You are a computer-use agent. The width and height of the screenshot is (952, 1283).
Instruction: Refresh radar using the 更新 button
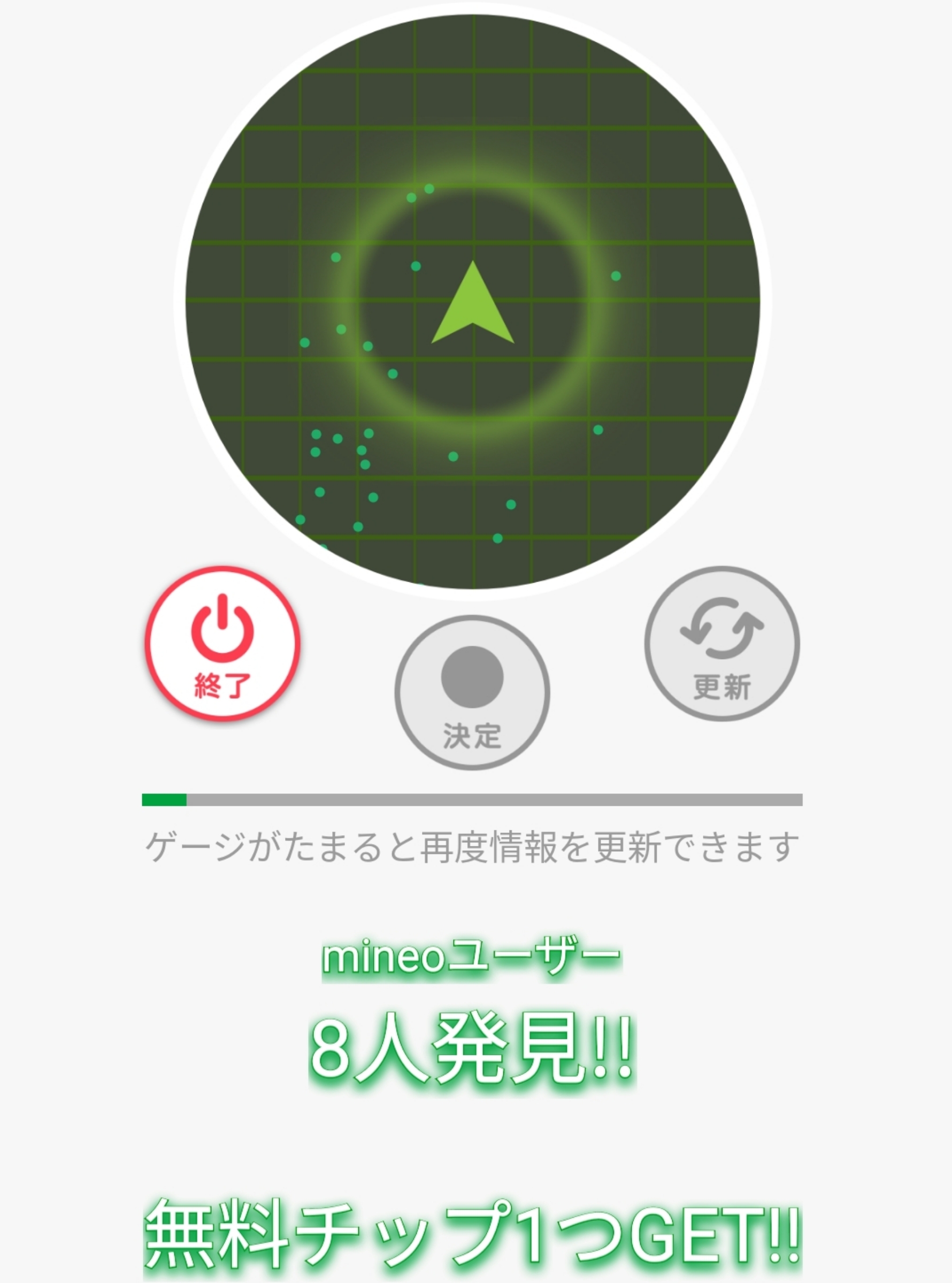721,643
